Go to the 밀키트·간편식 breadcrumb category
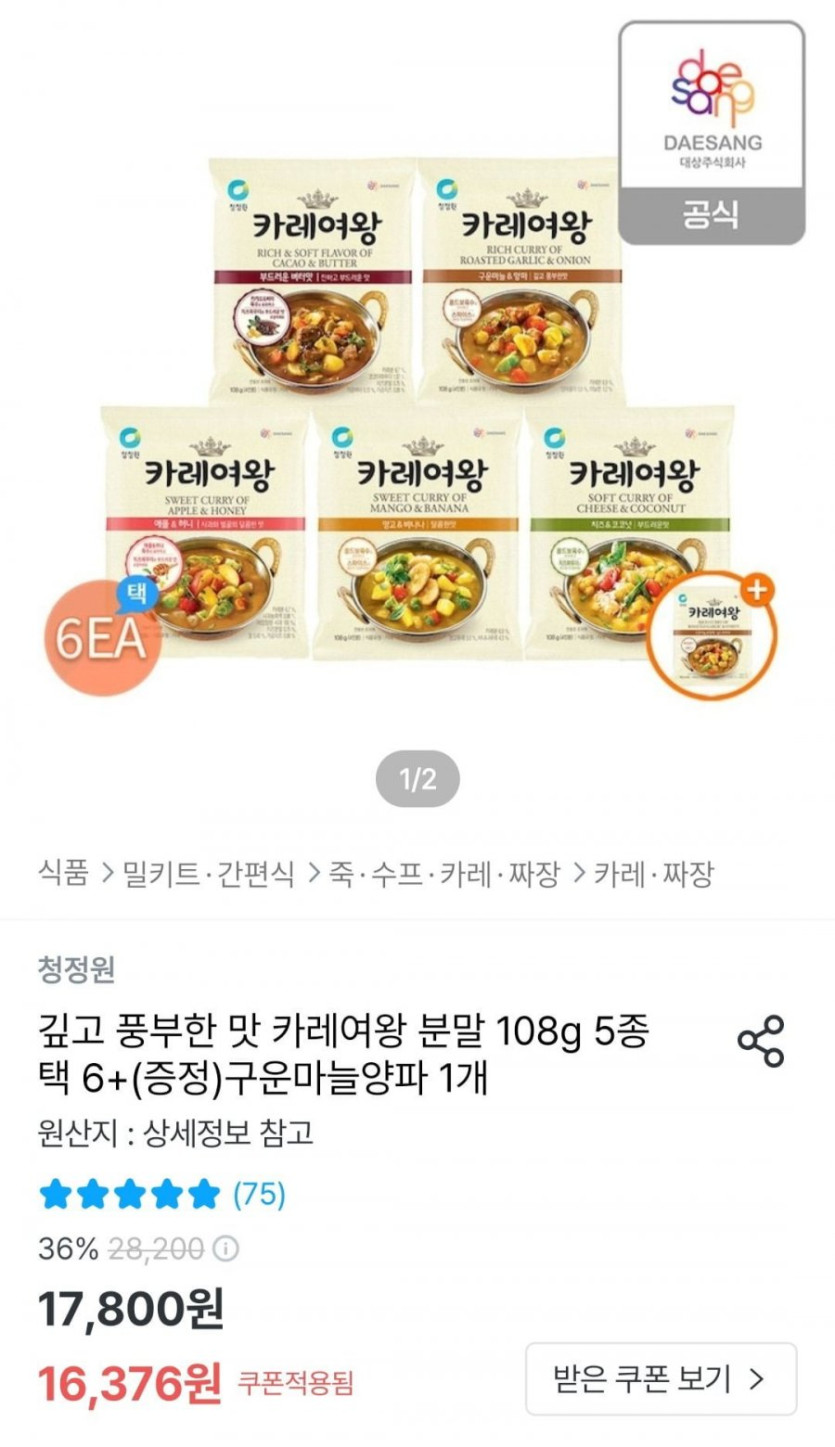Image resolution: width=835 pixels, height=1447 pixels. pyautogui.click(x=209, y=874)
